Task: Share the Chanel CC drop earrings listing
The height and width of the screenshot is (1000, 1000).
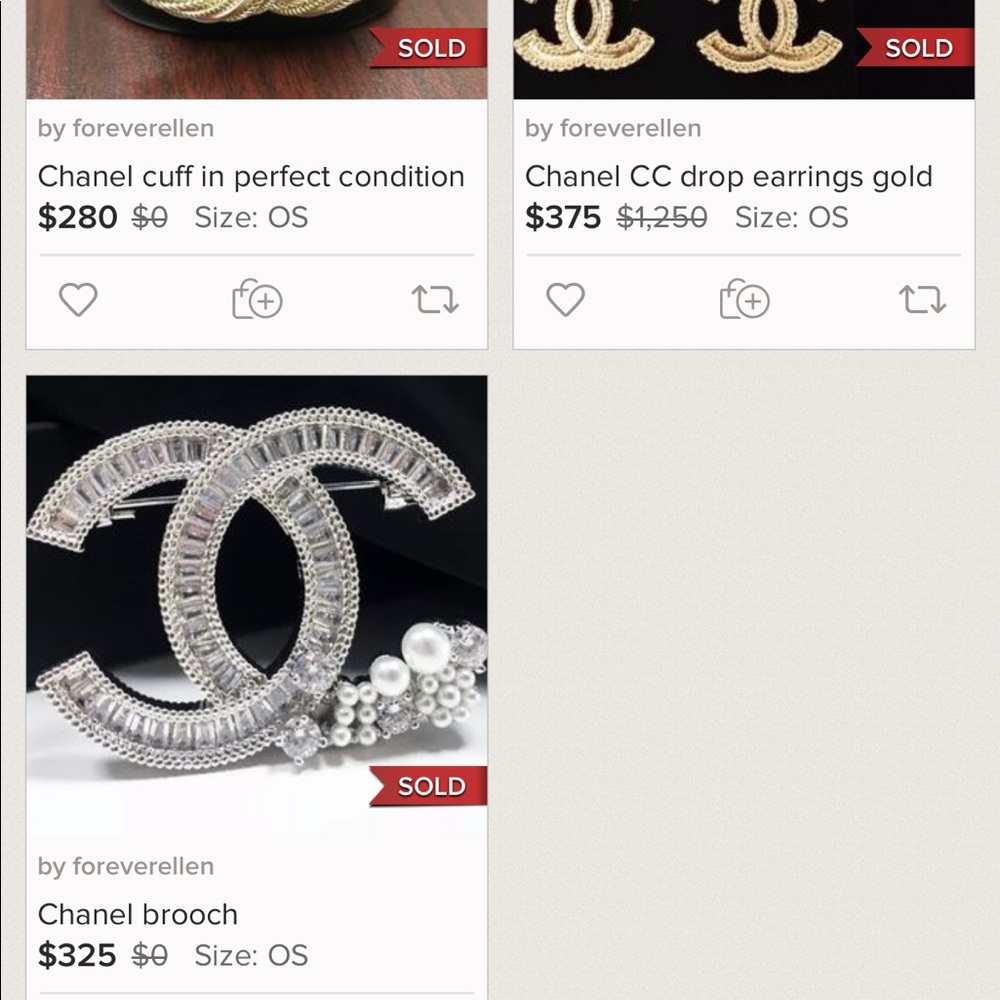Action: click(922, 300)
